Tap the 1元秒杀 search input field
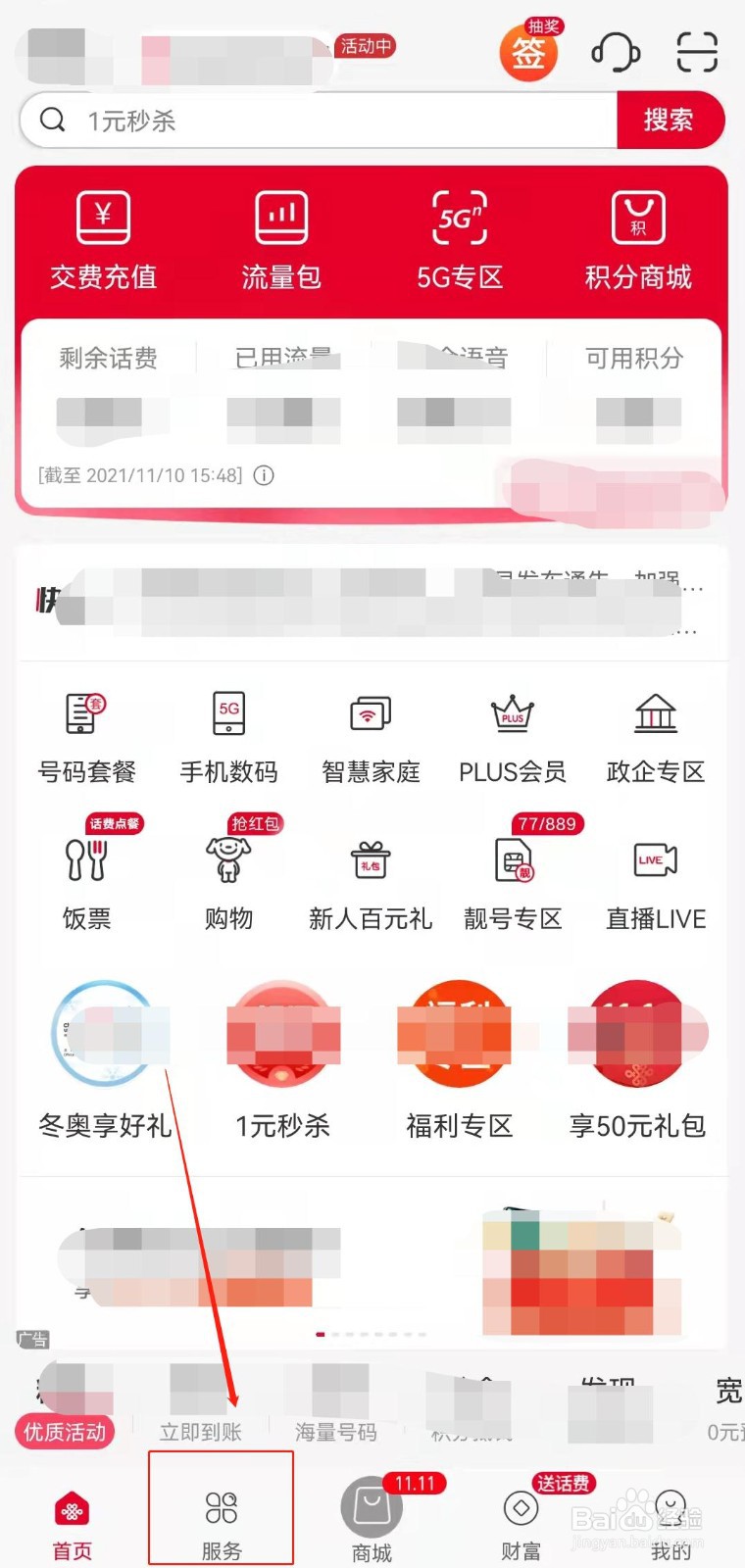This screenshot has width=745, height=1568. coord(294,120)
